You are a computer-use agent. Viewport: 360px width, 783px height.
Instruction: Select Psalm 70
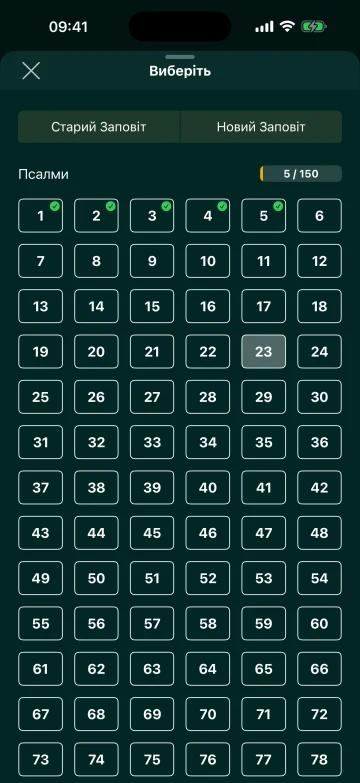click(x=208, y=714)
